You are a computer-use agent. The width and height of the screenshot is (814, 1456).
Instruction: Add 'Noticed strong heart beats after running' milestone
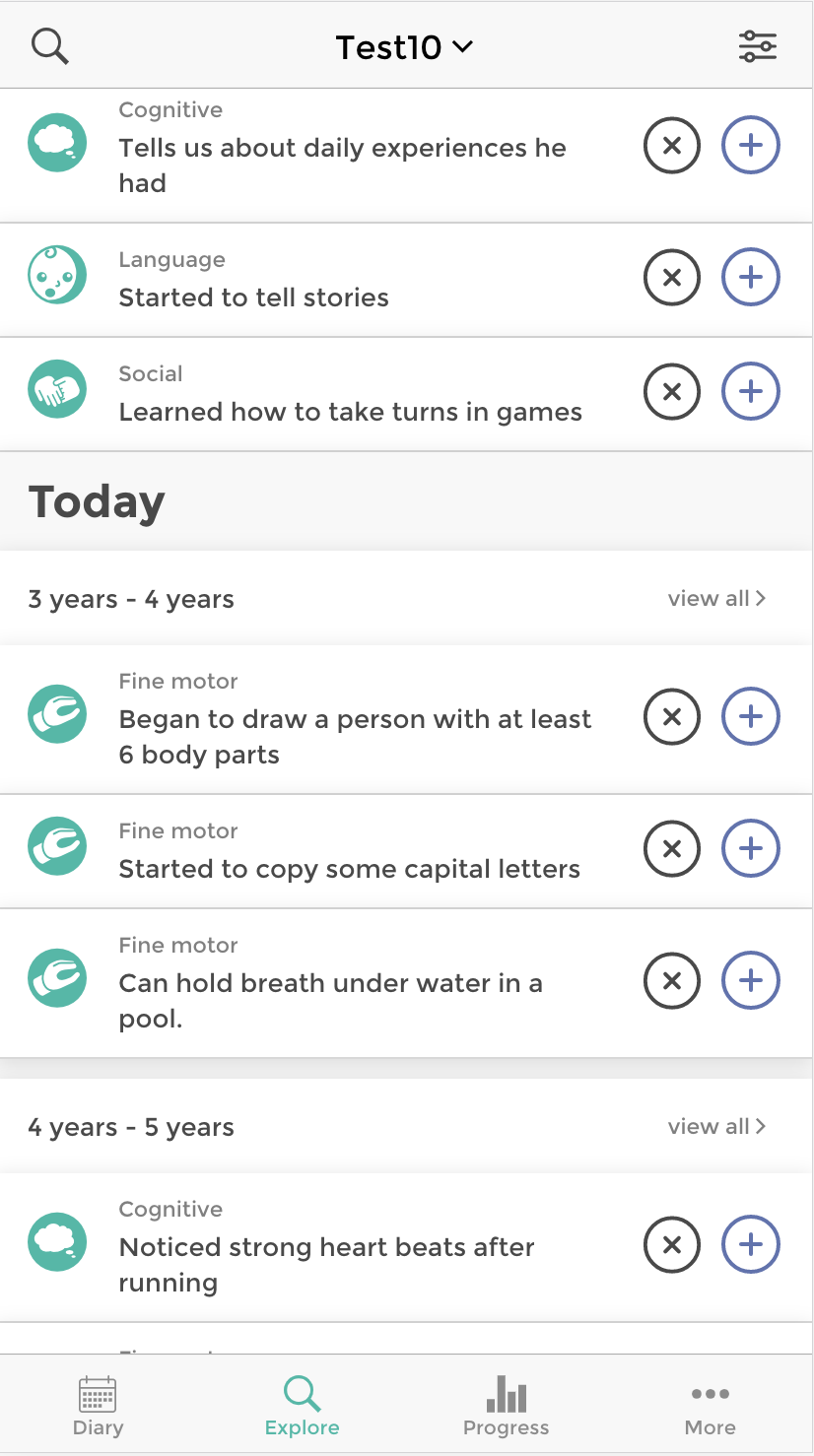(750, 1244)
